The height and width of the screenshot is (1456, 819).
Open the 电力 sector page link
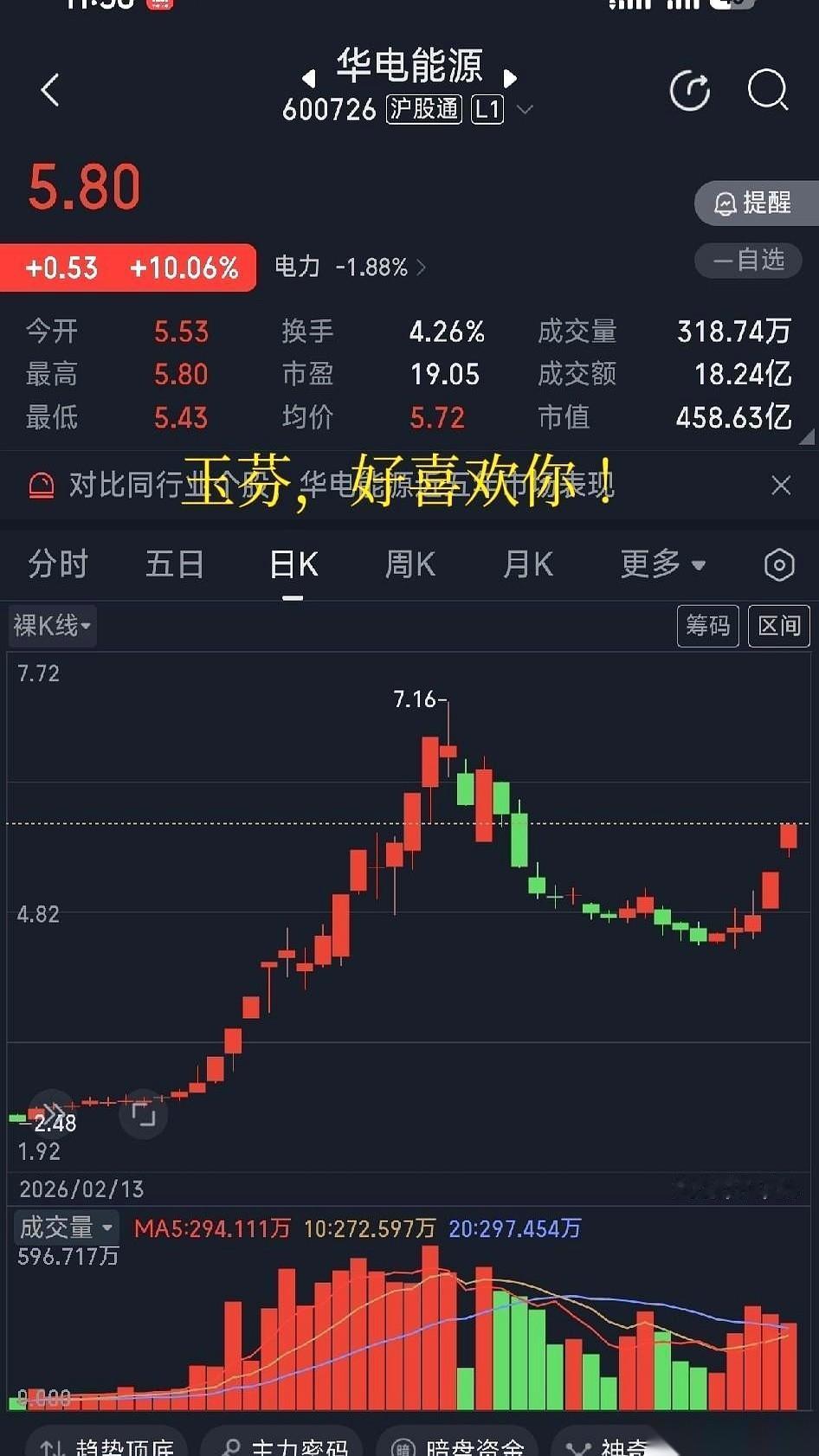[299, 267]
